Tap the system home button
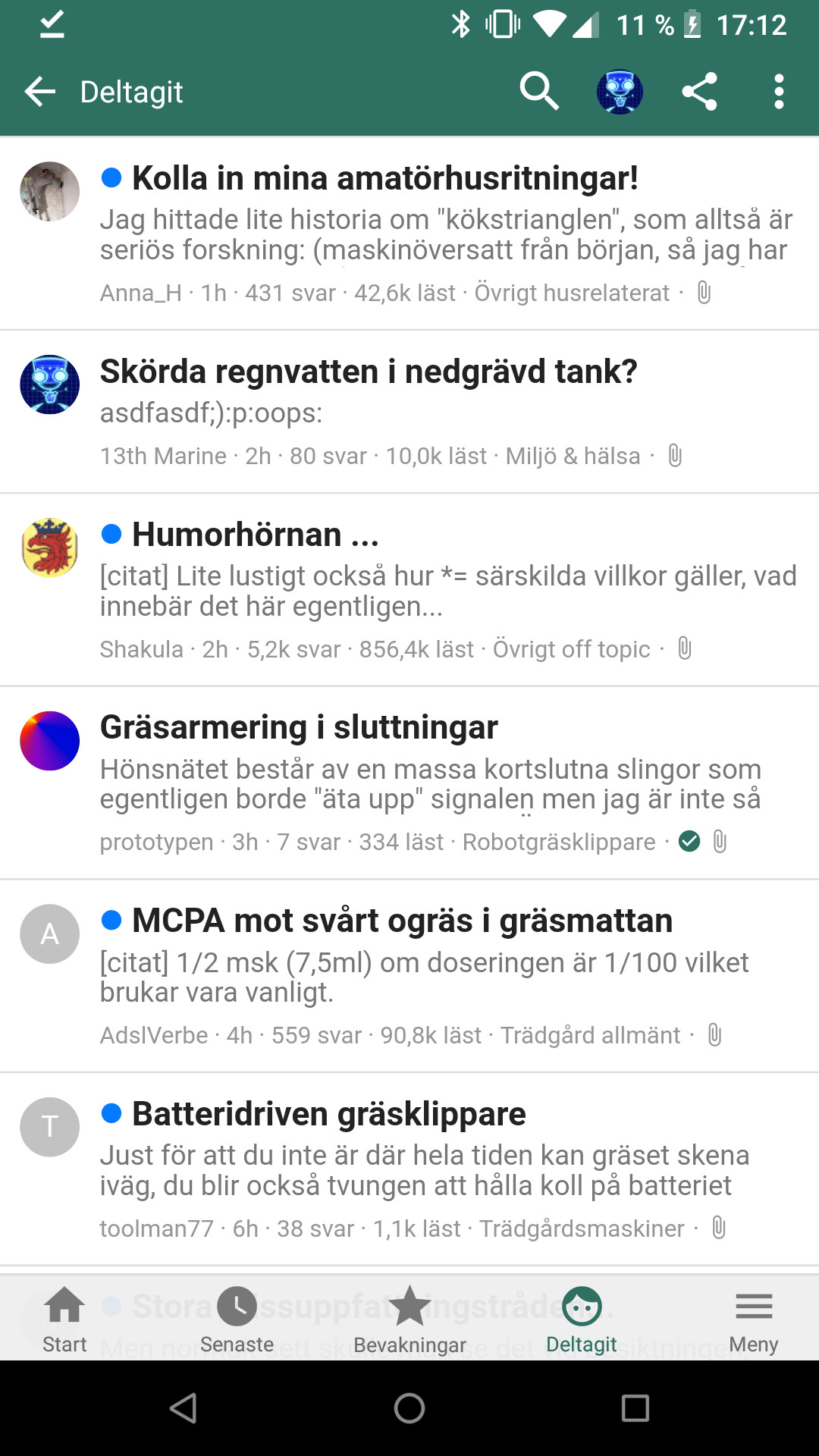 [409, 1408]
